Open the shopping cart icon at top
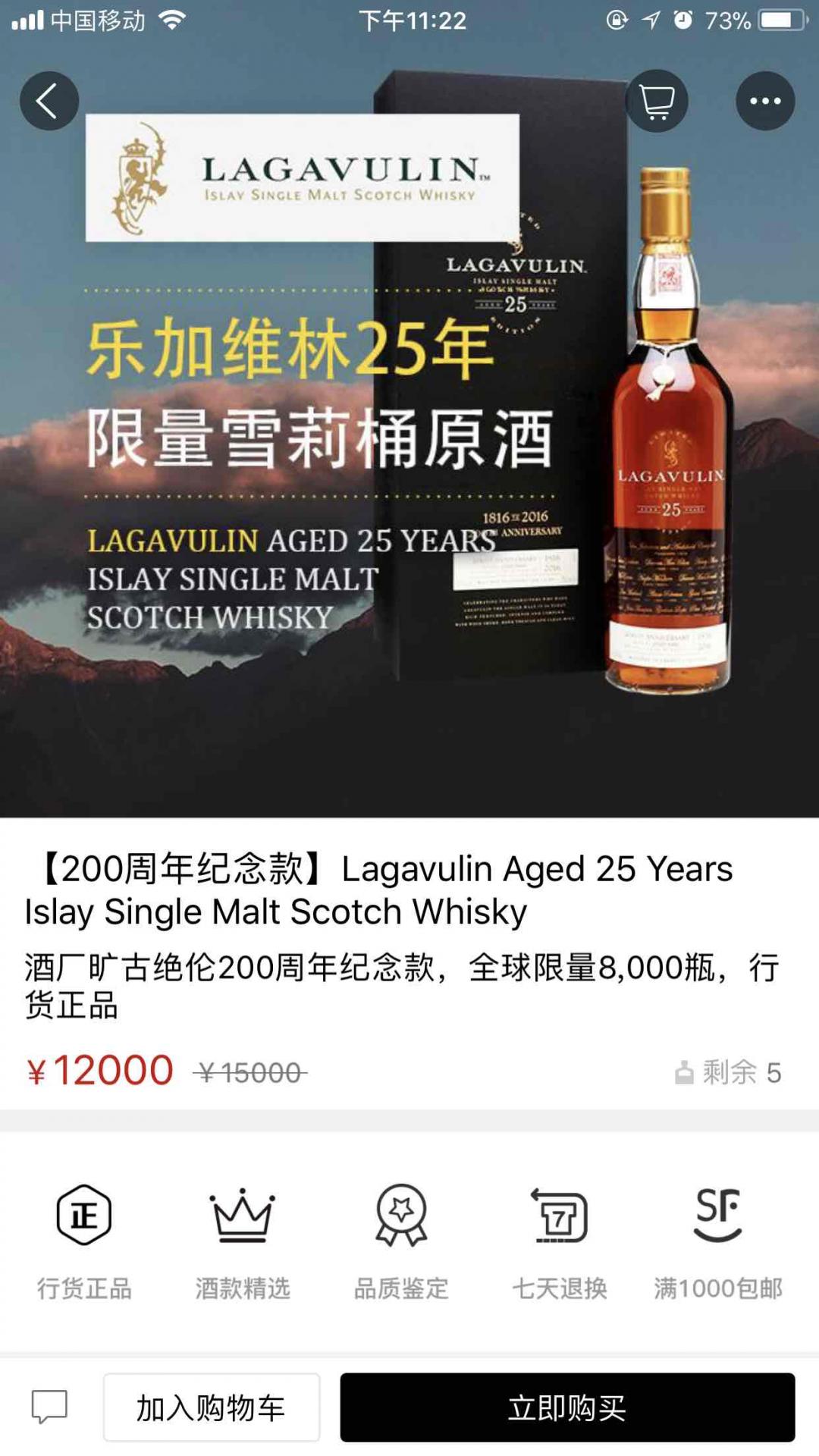Viewport: 819px width, 1456px height. 657,99
